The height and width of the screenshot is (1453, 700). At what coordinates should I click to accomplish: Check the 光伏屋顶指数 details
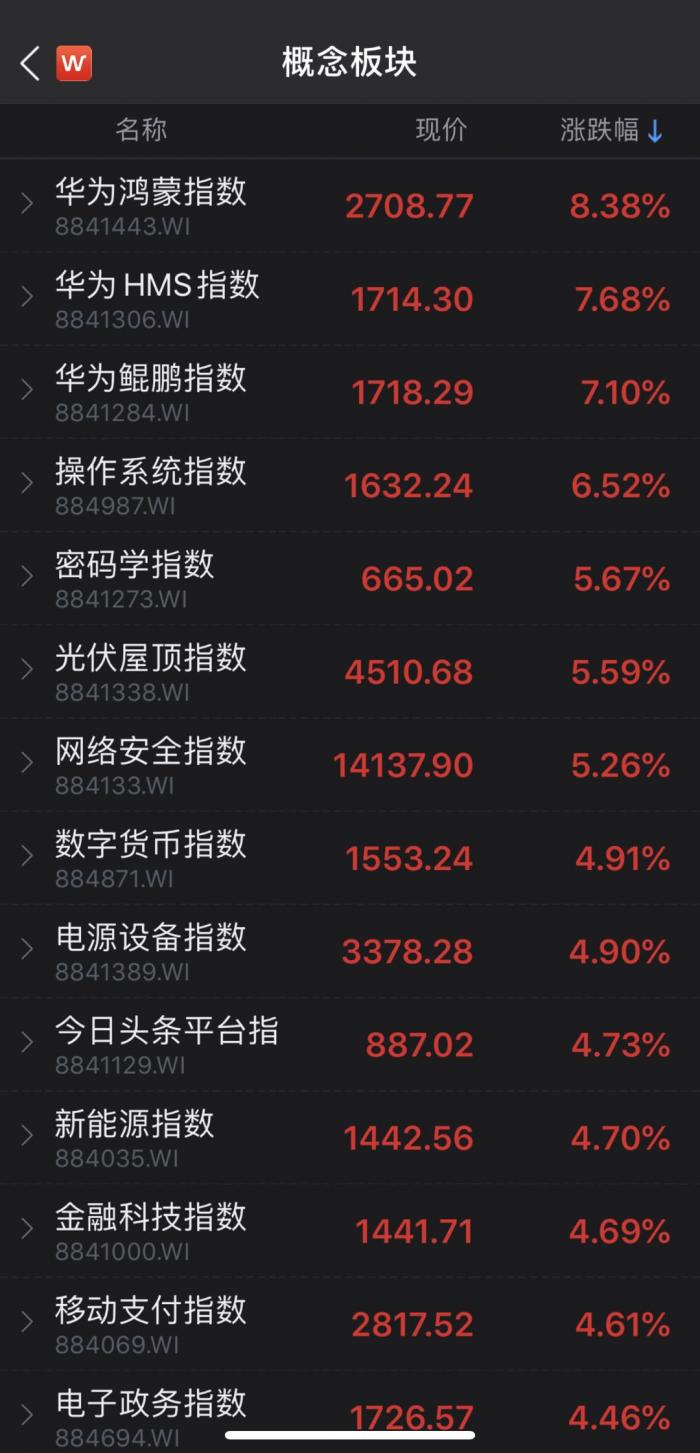350,671
